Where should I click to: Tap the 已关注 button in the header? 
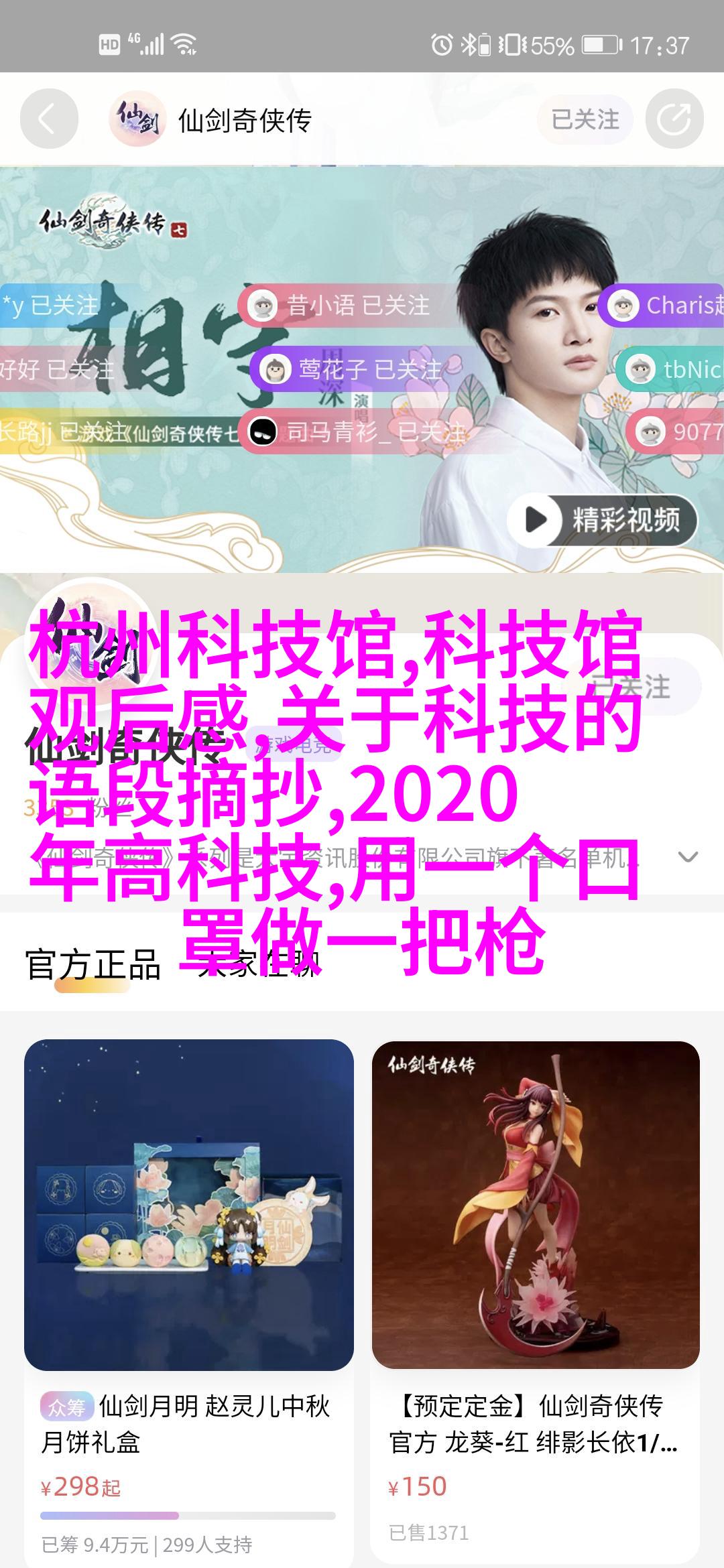point(585,120)
